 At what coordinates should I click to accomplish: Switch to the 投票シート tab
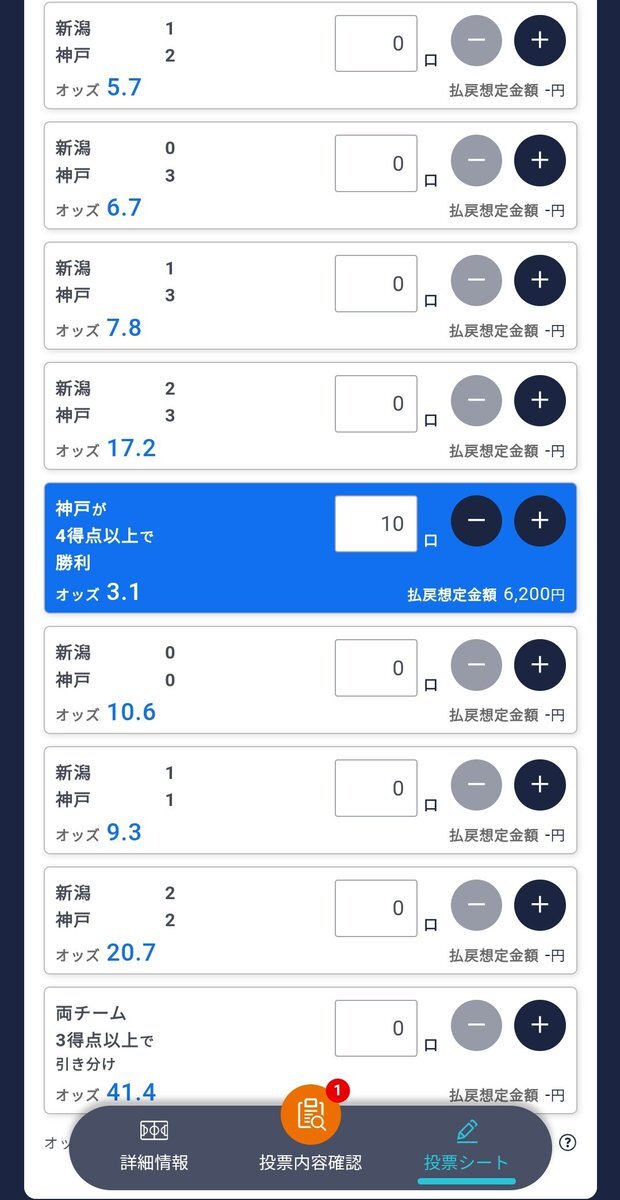pyautogui.click(x=466, y=1146)
